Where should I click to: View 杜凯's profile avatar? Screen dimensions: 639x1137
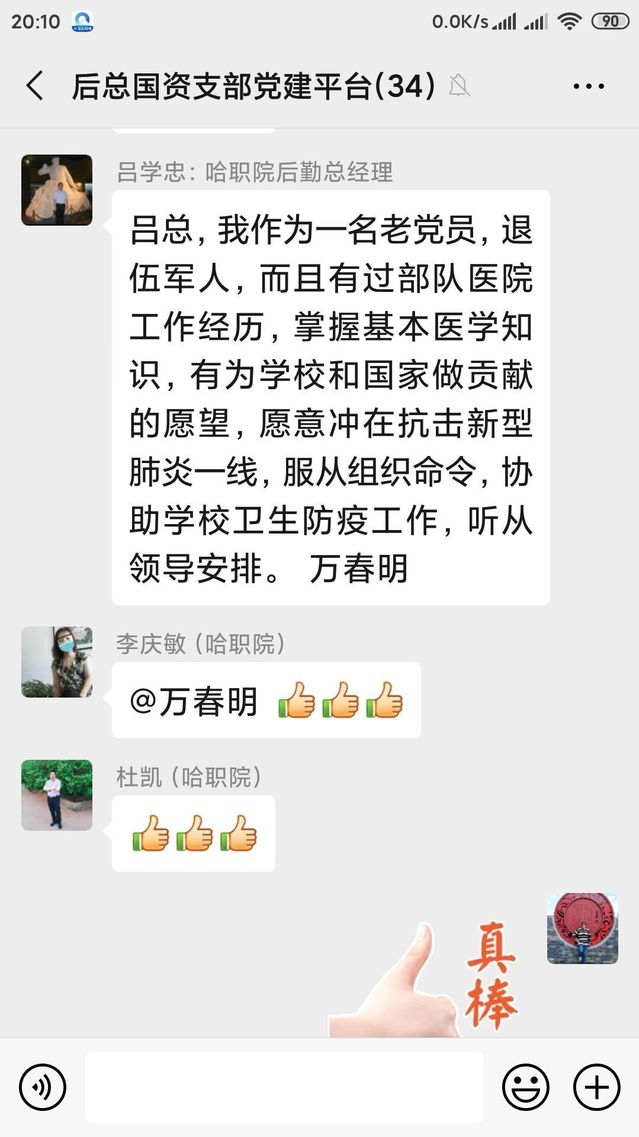(57, 795)
